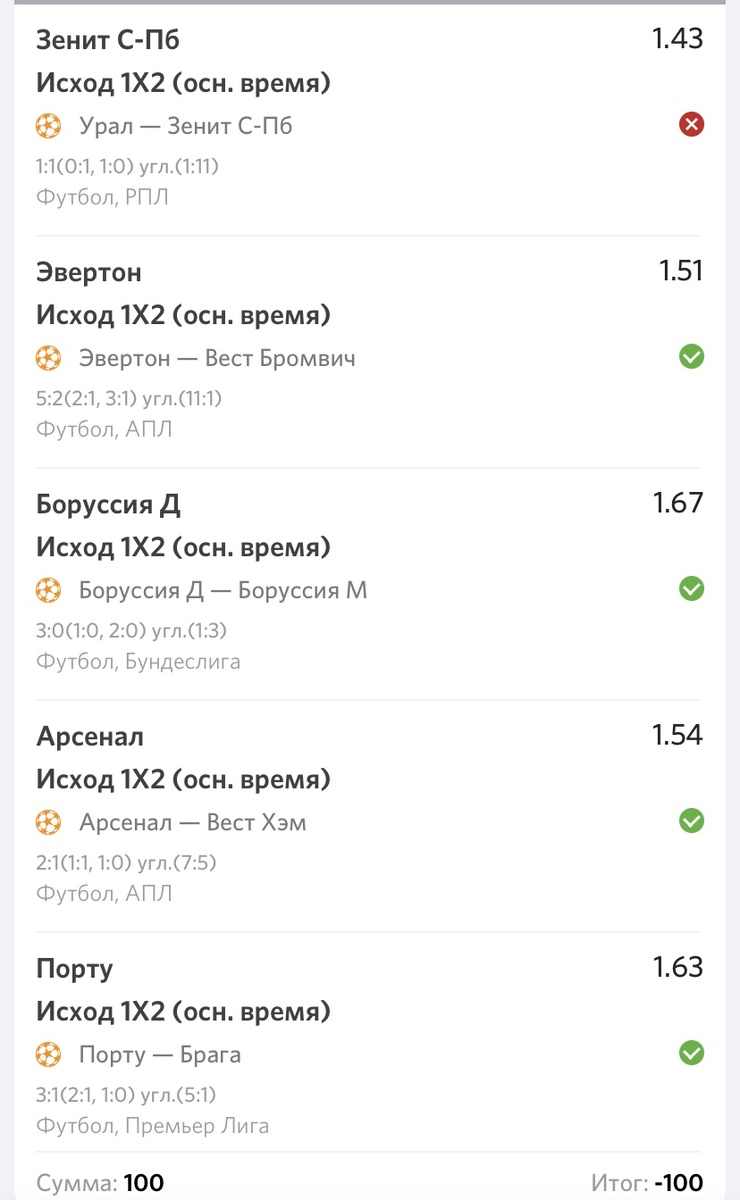Open Футбол, Премьер Лига league section

point(150,1125)
